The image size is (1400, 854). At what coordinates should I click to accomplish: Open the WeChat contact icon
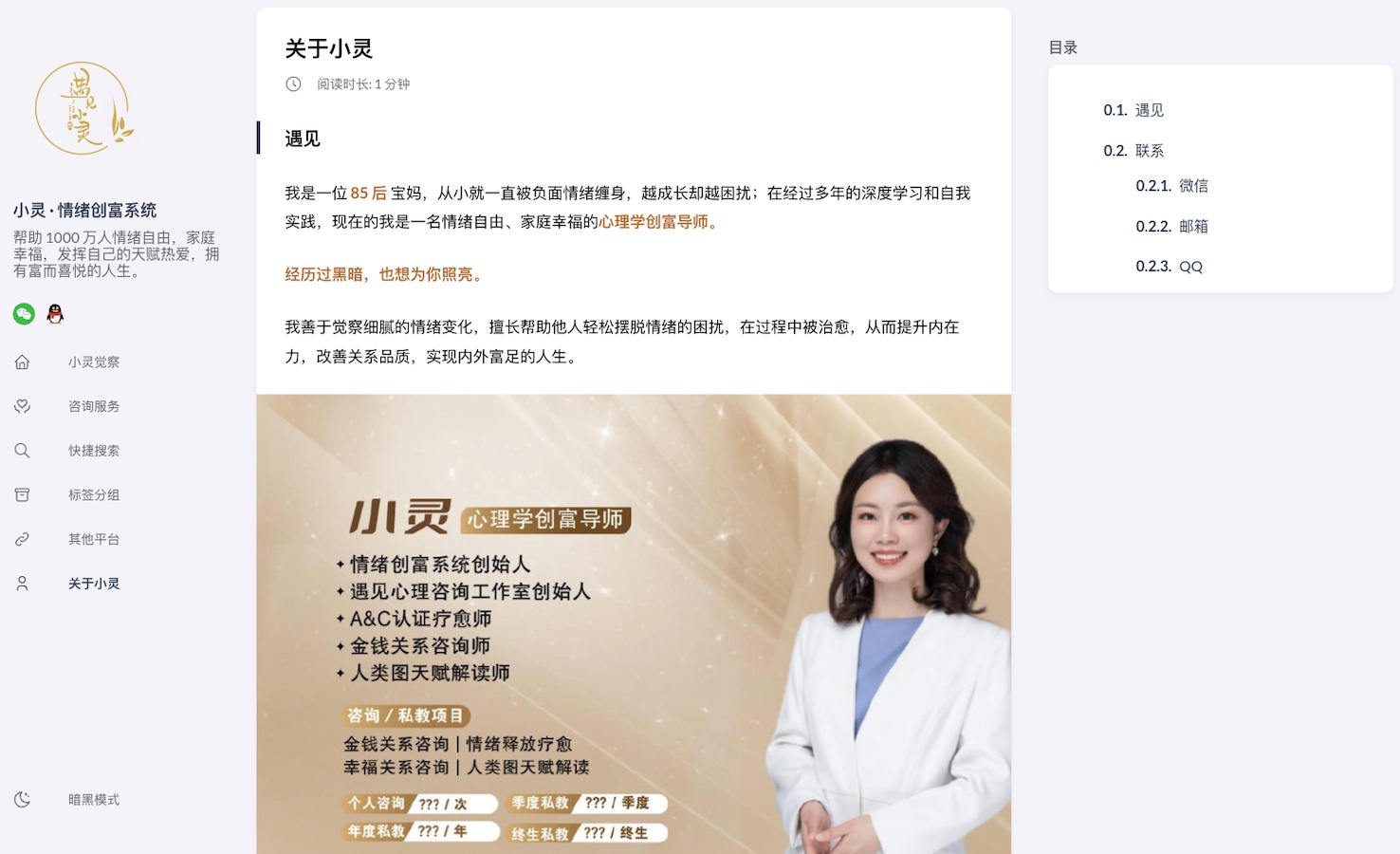click(x=24, y=314)
